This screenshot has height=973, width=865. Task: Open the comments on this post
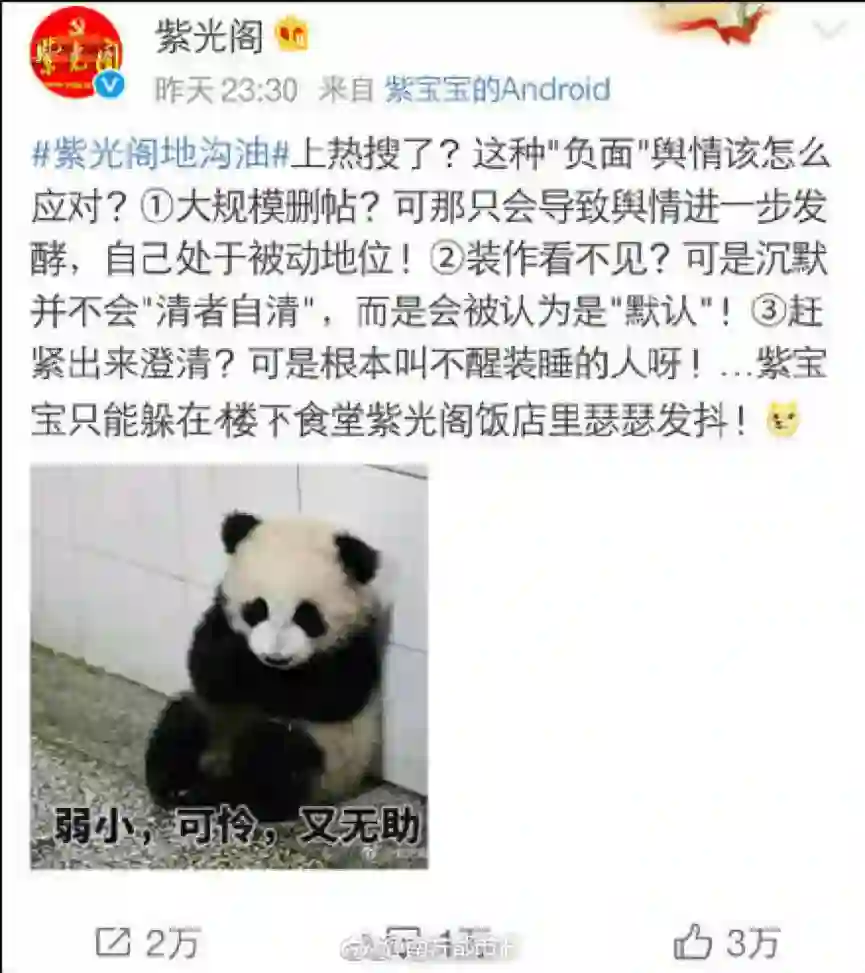click(434, 943)
